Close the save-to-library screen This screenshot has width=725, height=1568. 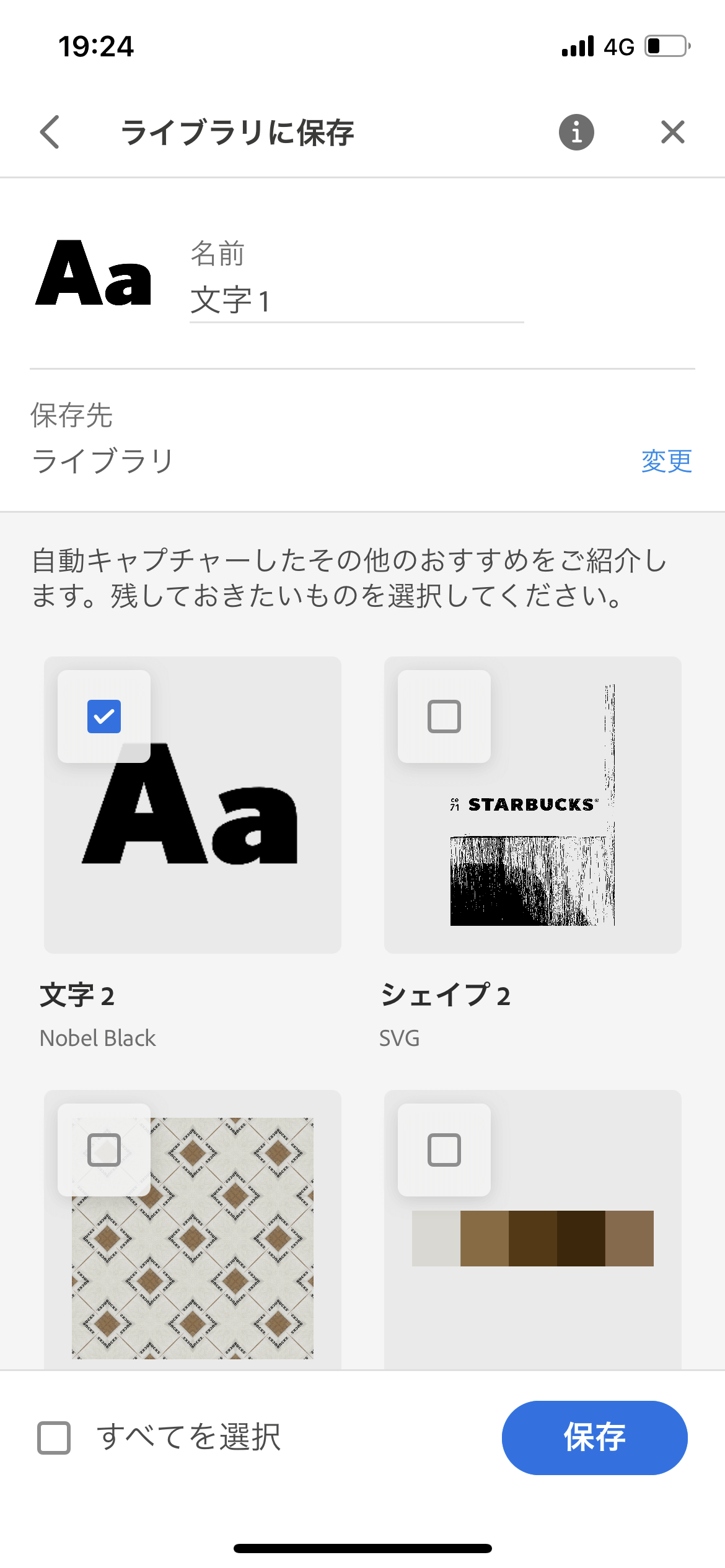click(672, 132)
